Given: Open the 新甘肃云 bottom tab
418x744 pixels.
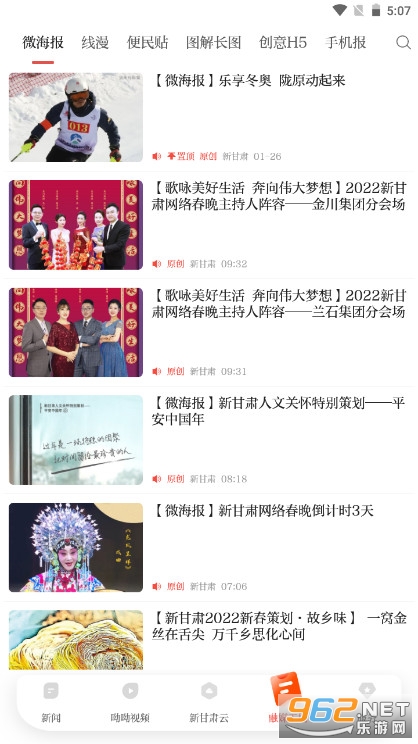Looking at the screenshot, I should point(209,702).
